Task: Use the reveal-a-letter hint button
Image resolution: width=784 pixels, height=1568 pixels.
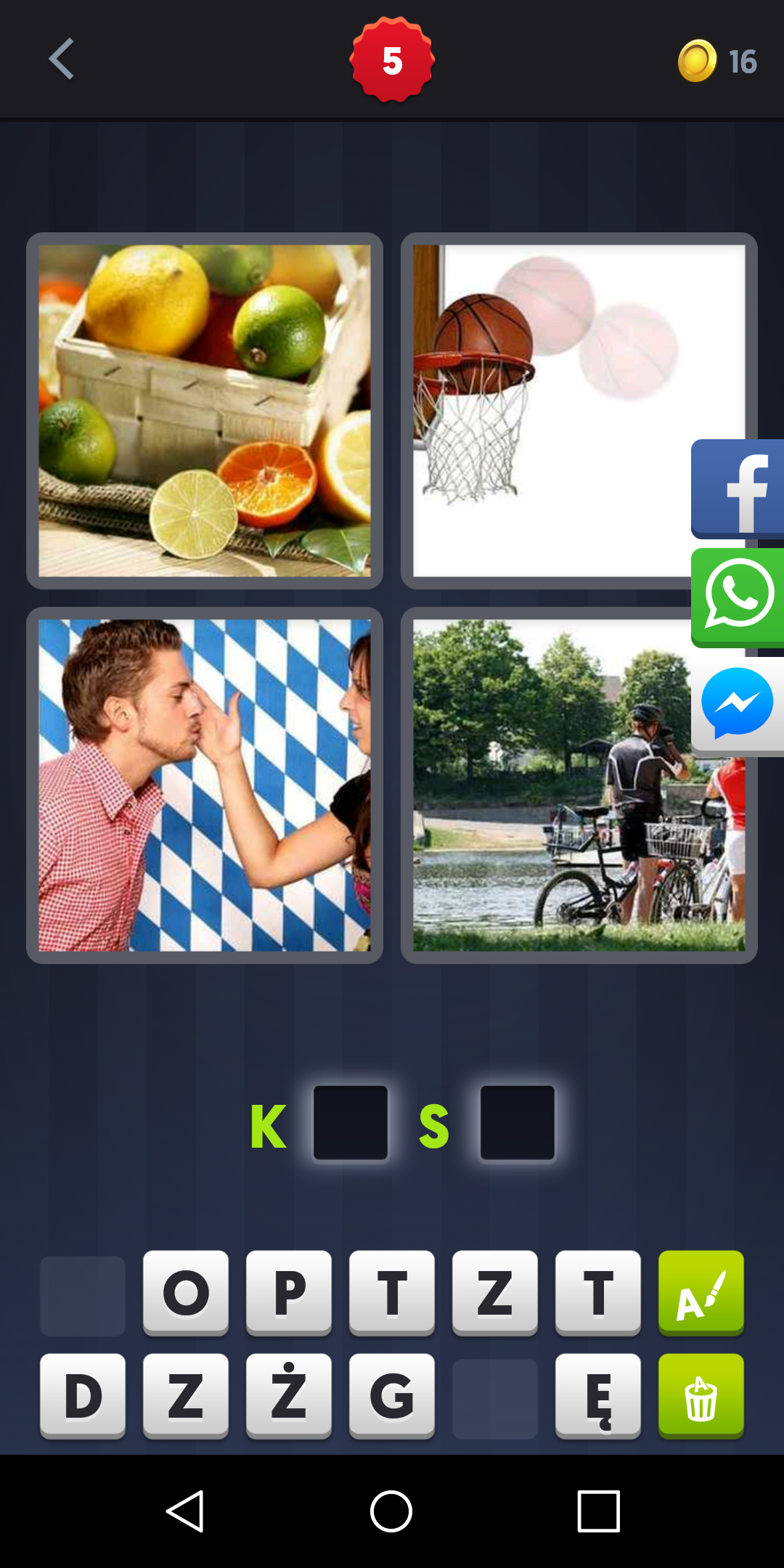Action: 701,1293
